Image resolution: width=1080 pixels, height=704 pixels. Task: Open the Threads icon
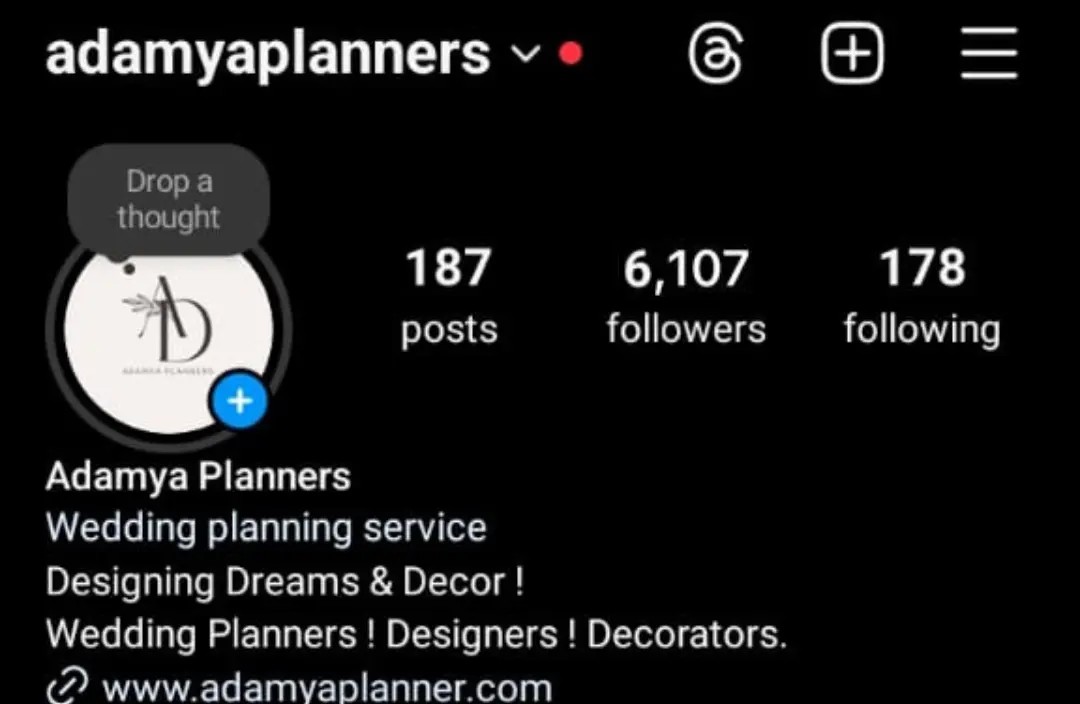click(716, 53)
